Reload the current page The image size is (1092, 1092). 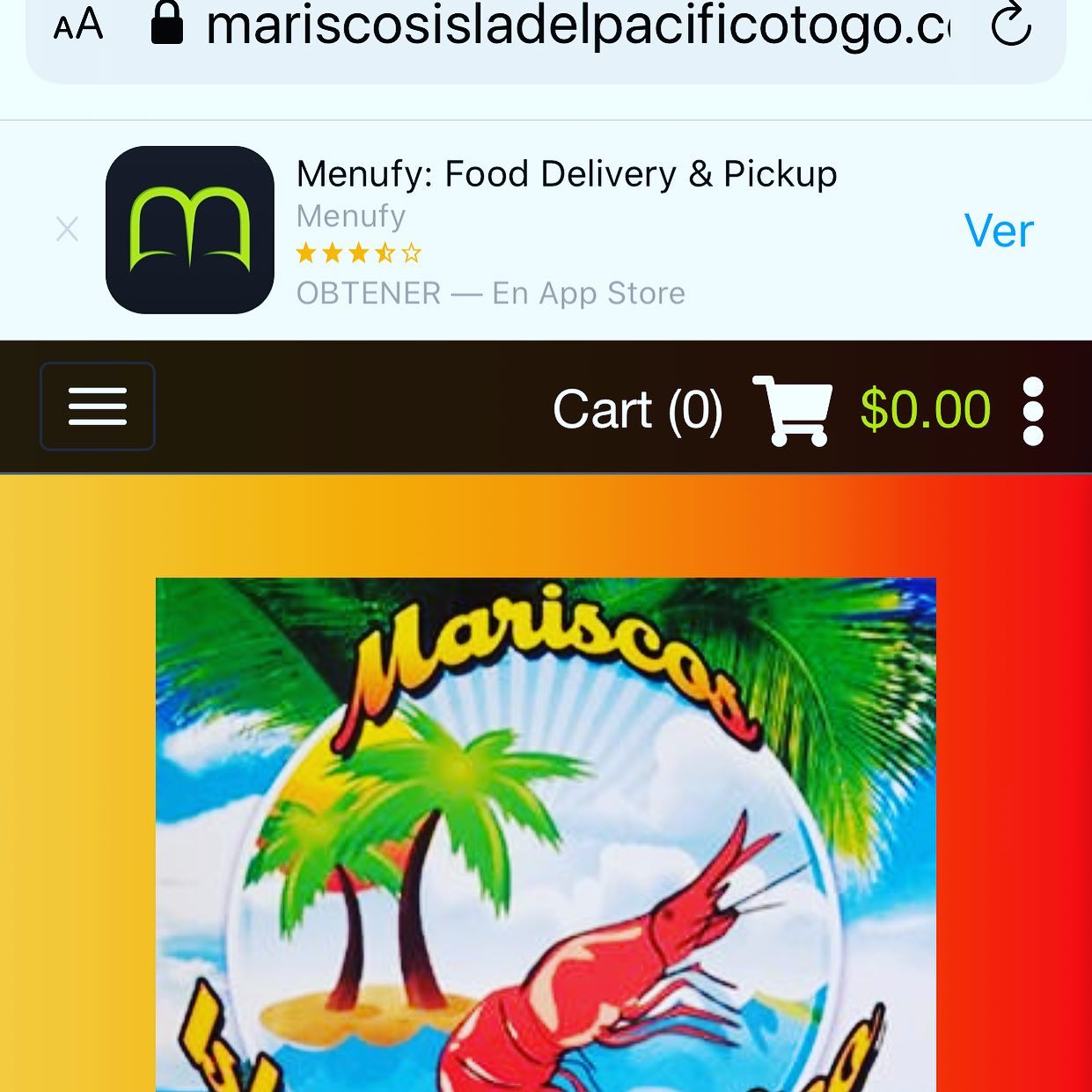pos(1011,25)
